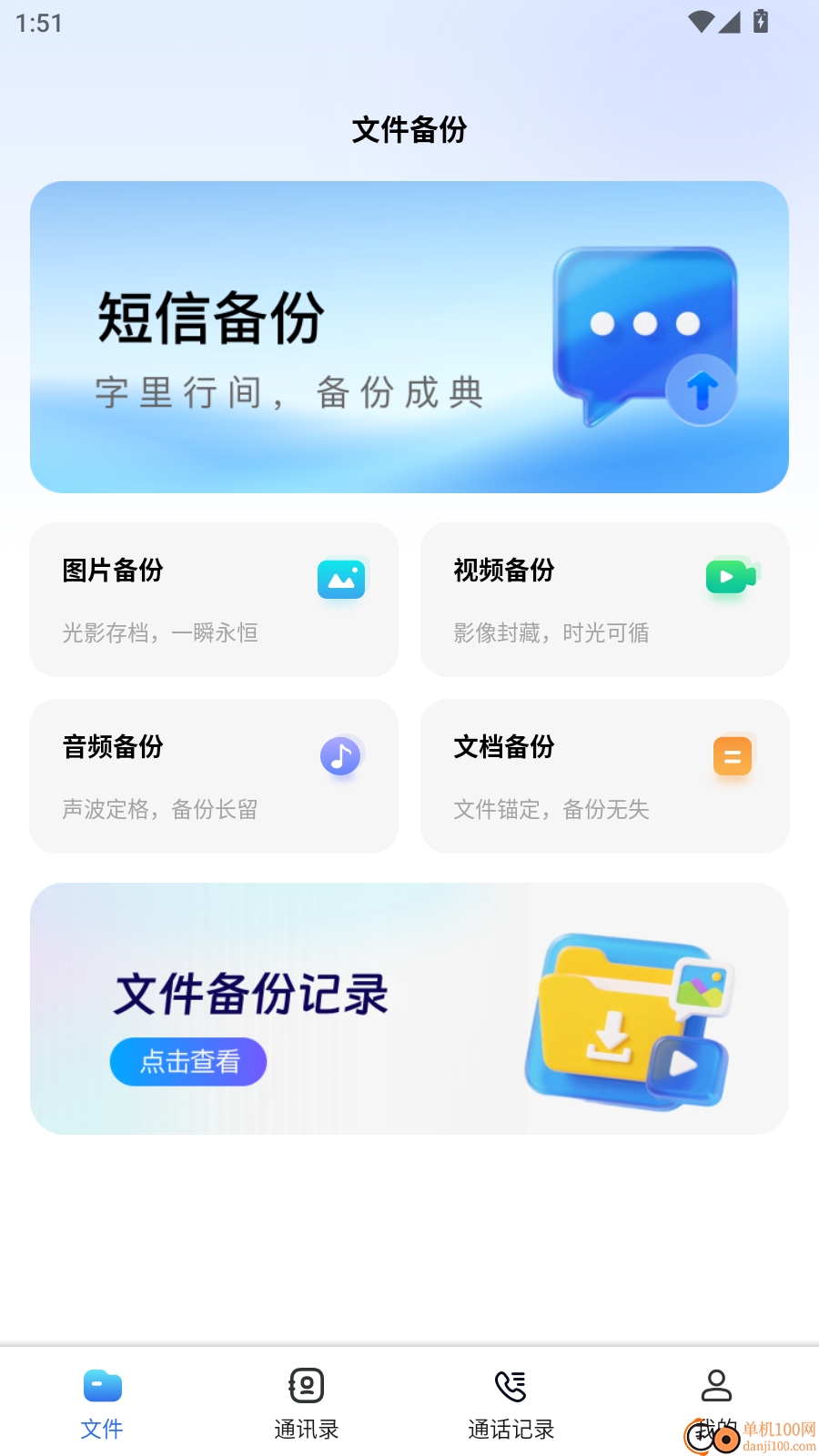
Task: Select the 文件 tab folder icon
Action: tap(102, 1386)
